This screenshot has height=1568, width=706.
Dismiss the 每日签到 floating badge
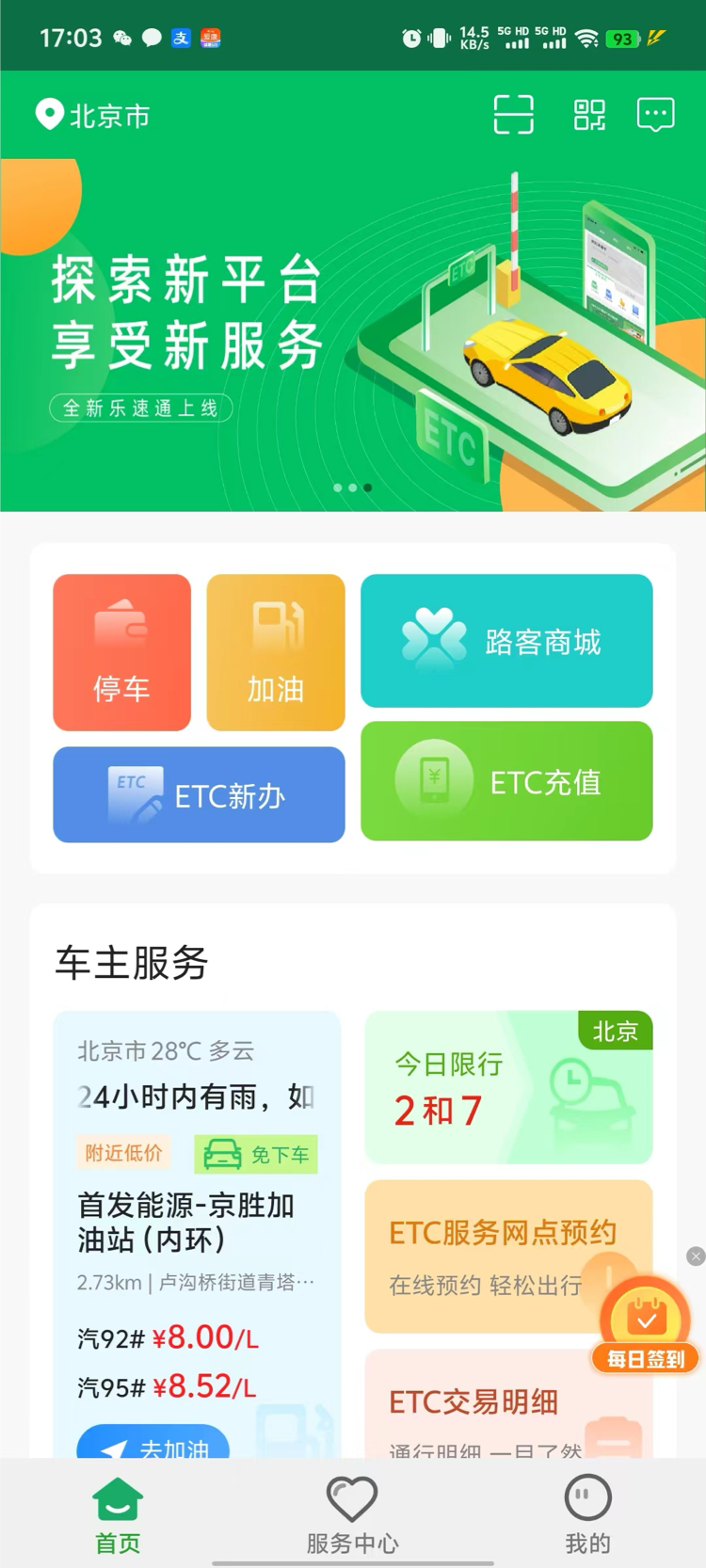point(696,1256)
